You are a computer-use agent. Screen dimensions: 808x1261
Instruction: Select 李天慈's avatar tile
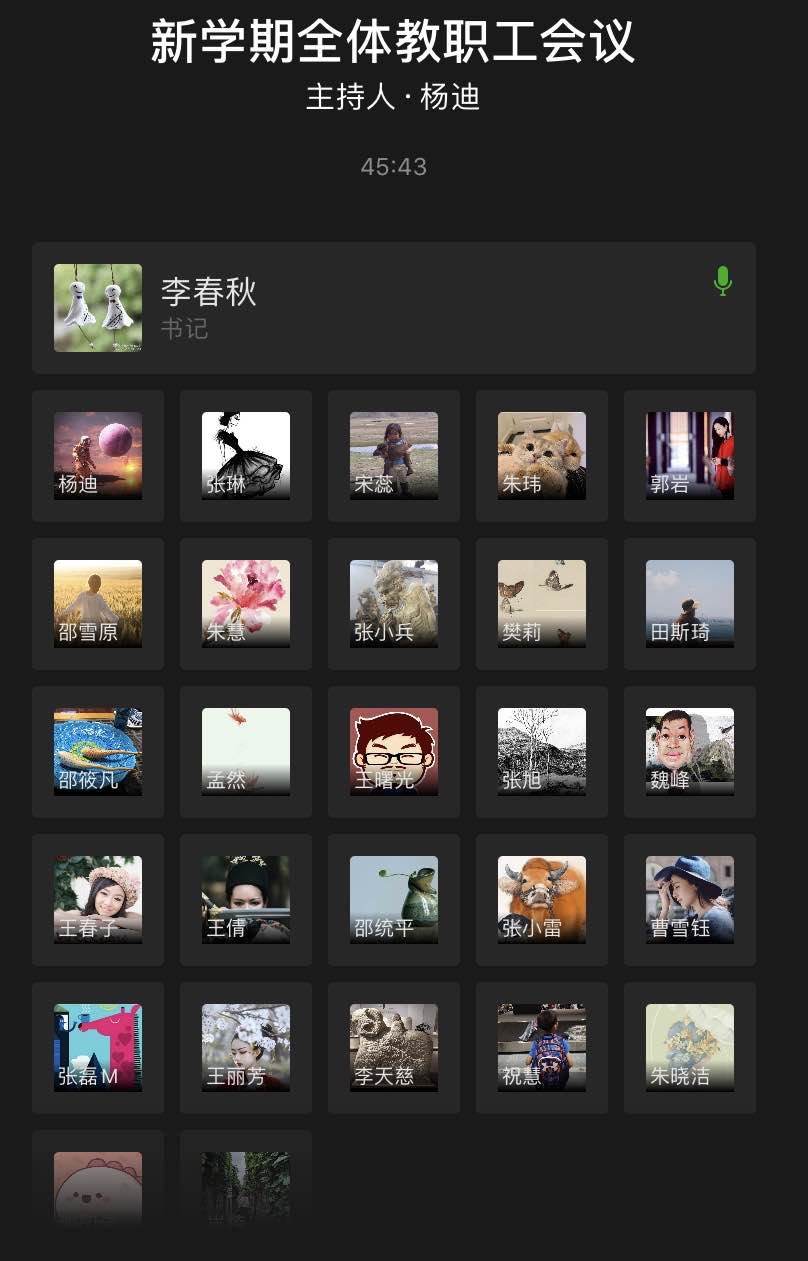pyautogui.click(x=394, y=1048)
